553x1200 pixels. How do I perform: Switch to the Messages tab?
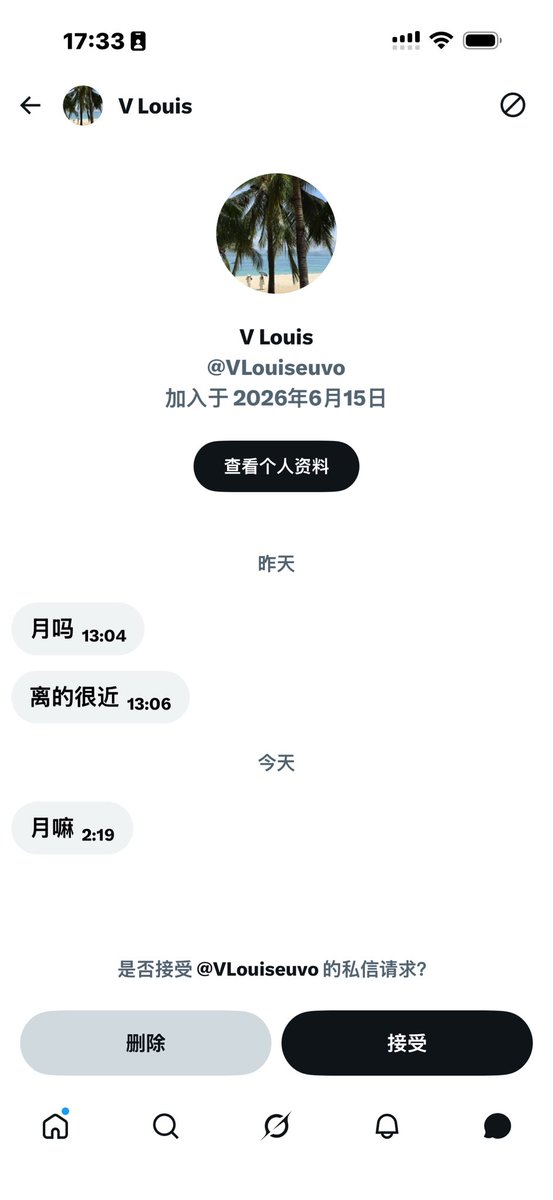click(497, 1127)
